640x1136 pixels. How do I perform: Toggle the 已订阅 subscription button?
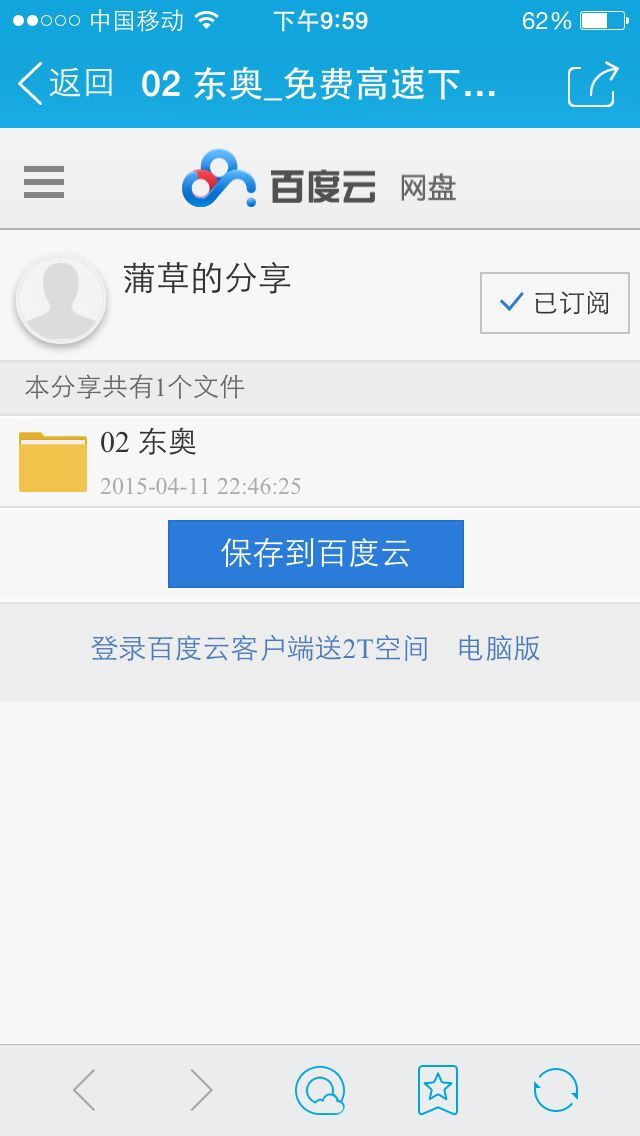[555, 302]
